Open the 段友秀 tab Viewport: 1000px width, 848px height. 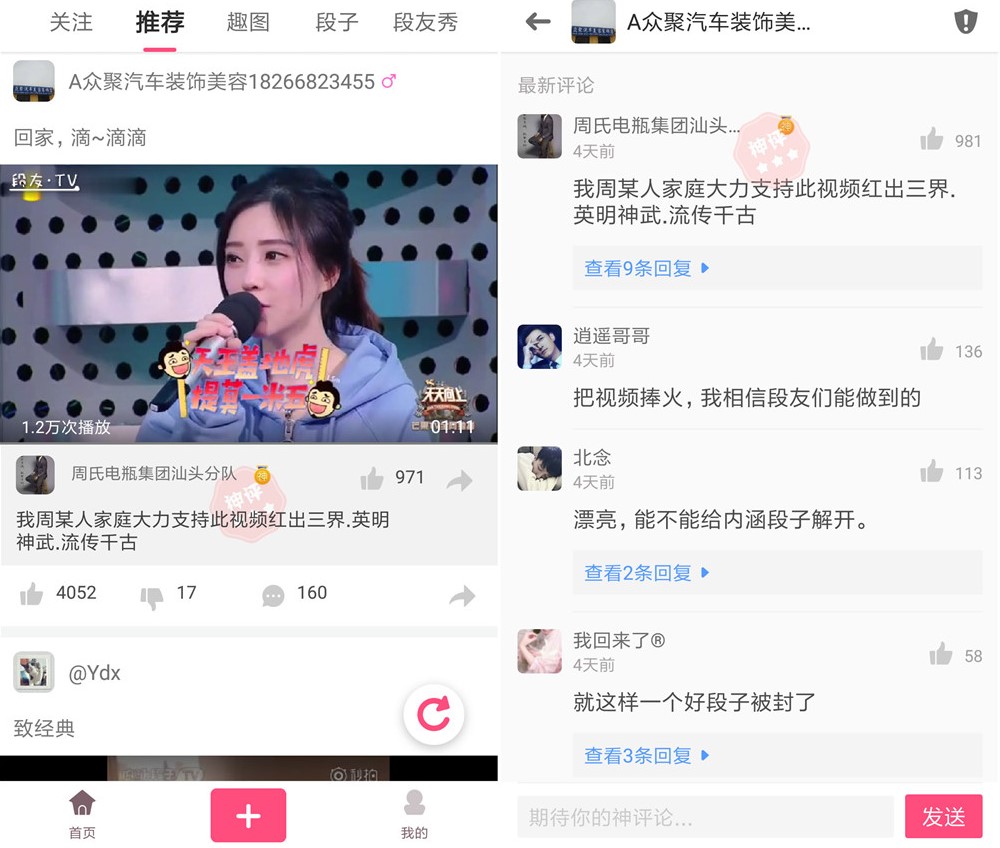pyautogui.click(x=426, y=22)
